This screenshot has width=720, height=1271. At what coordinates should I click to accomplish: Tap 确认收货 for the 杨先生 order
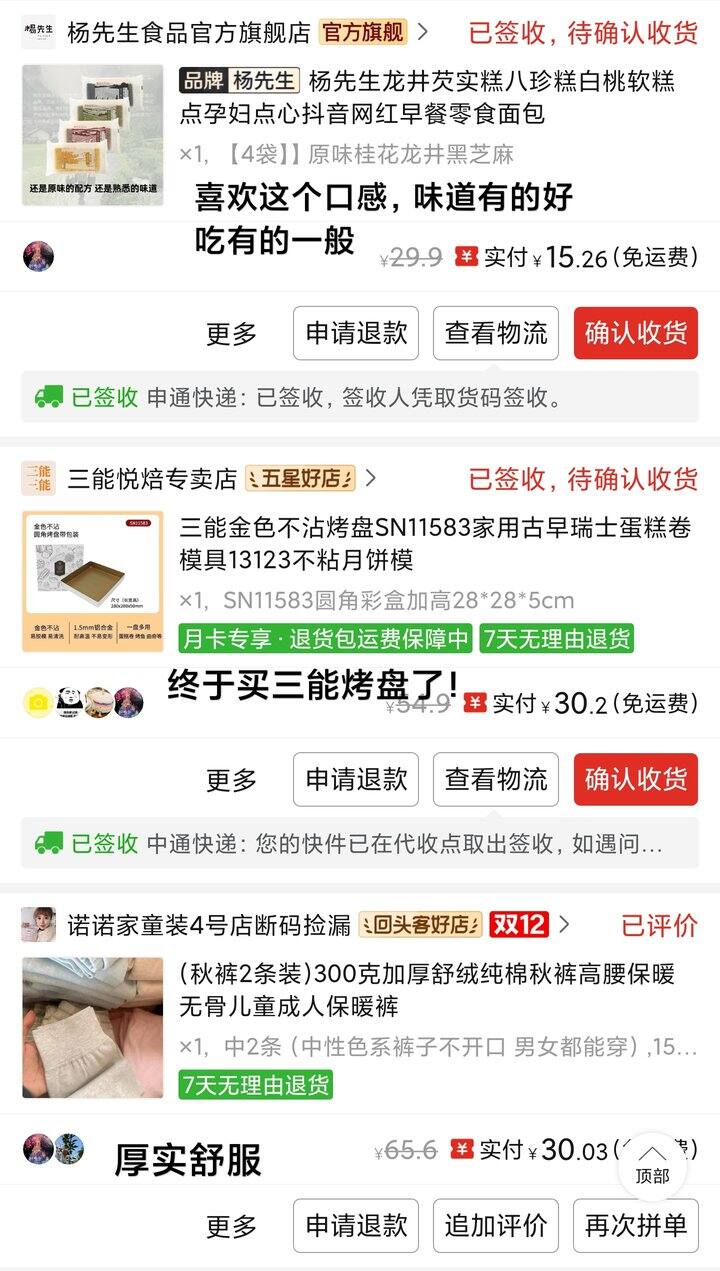click(636, 334)
